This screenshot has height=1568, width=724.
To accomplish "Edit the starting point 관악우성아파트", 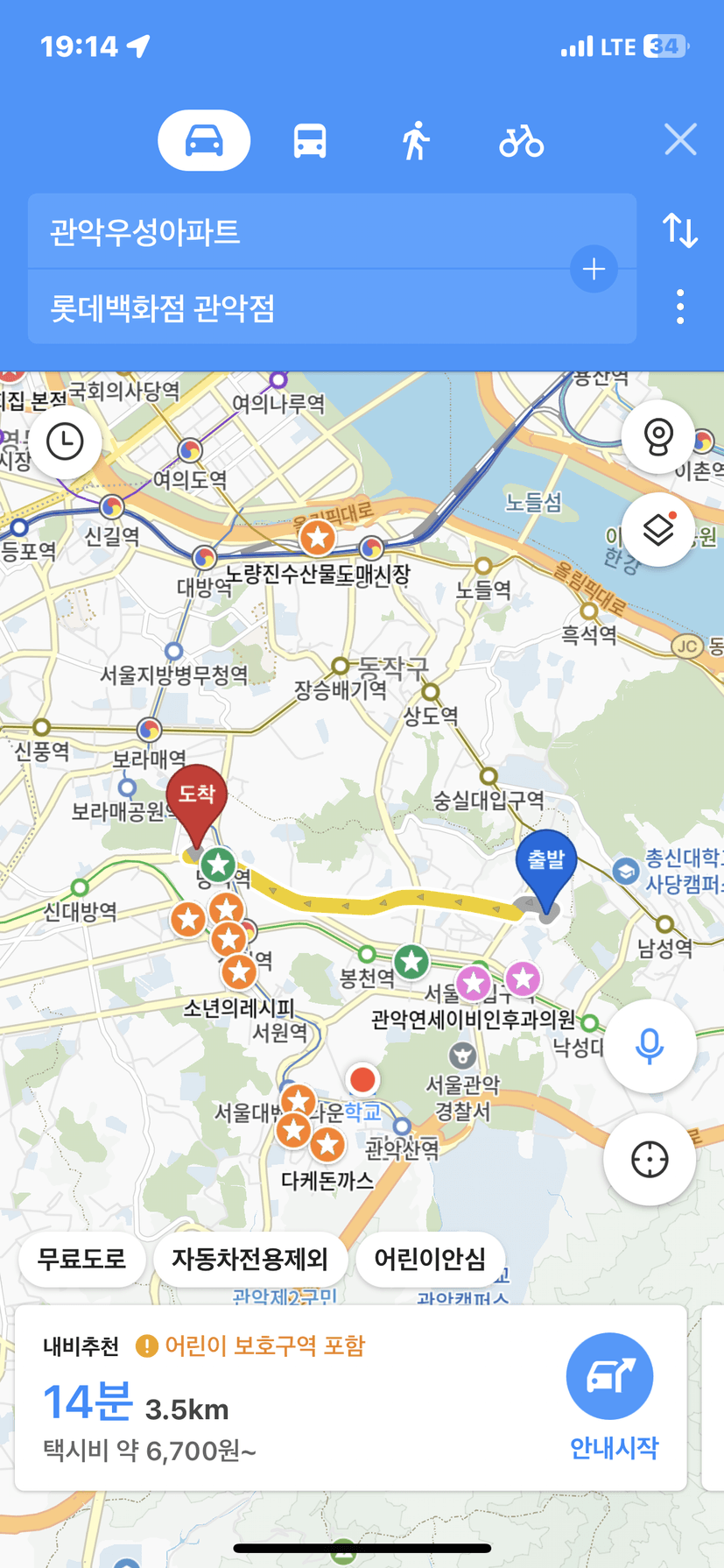I will (x=298, y=231).
